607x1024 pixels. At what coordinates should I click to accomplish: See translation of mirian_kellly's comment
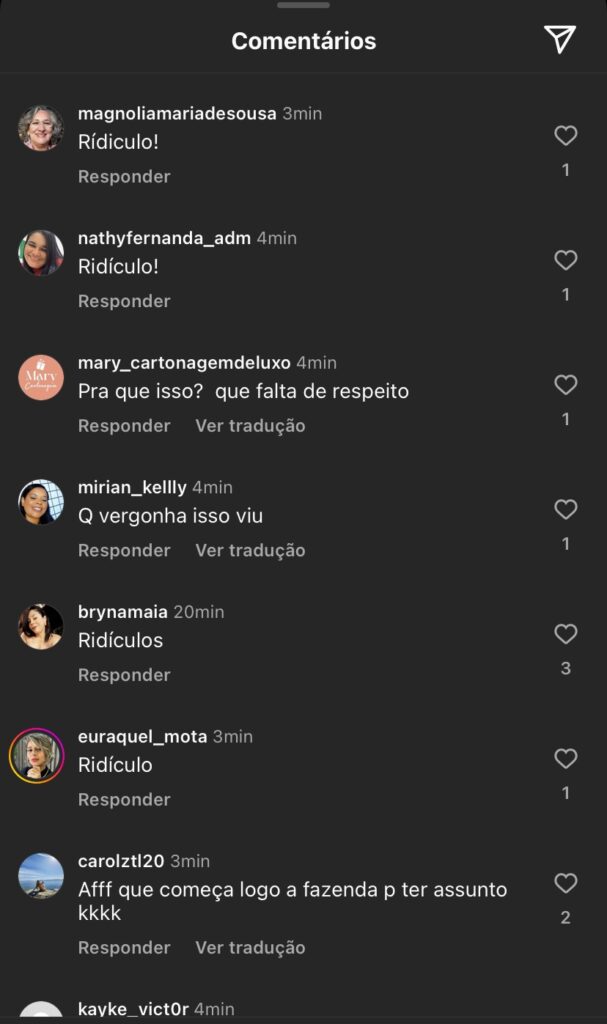250,550
